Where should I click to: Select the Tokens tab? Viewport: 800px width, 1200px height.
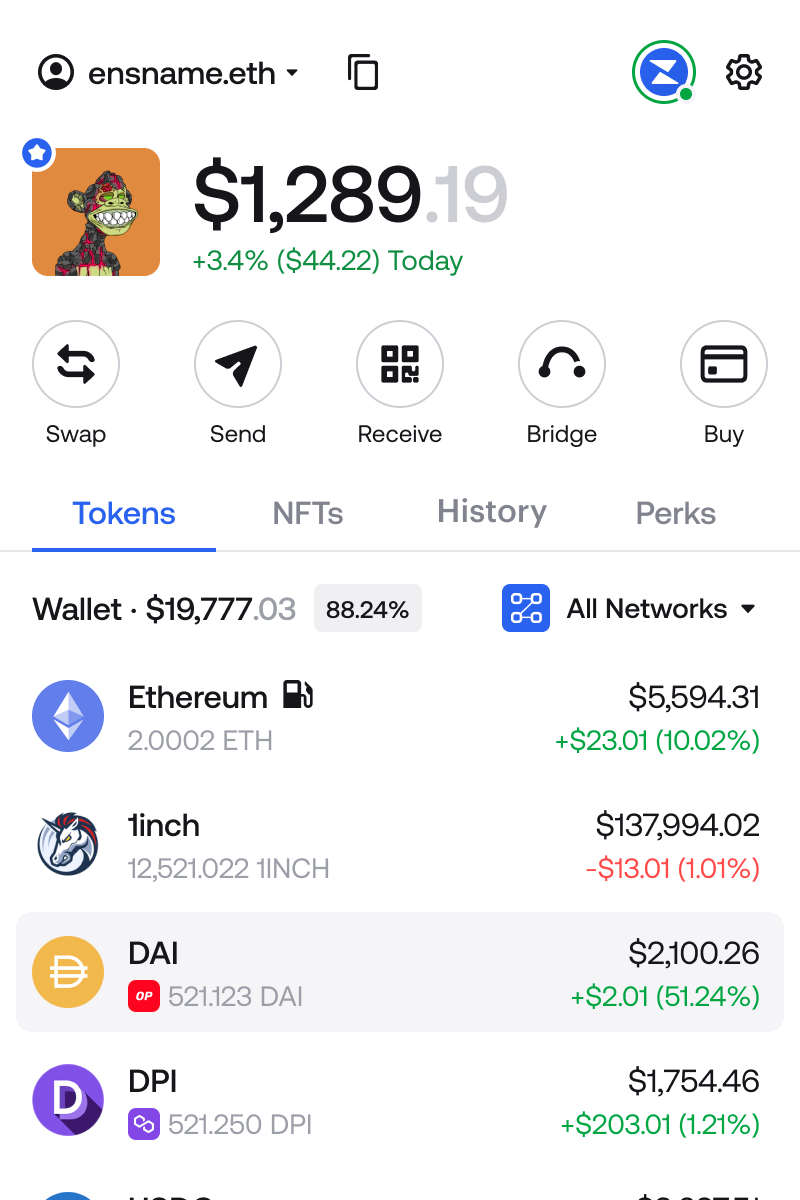click(x=124, y=514)
